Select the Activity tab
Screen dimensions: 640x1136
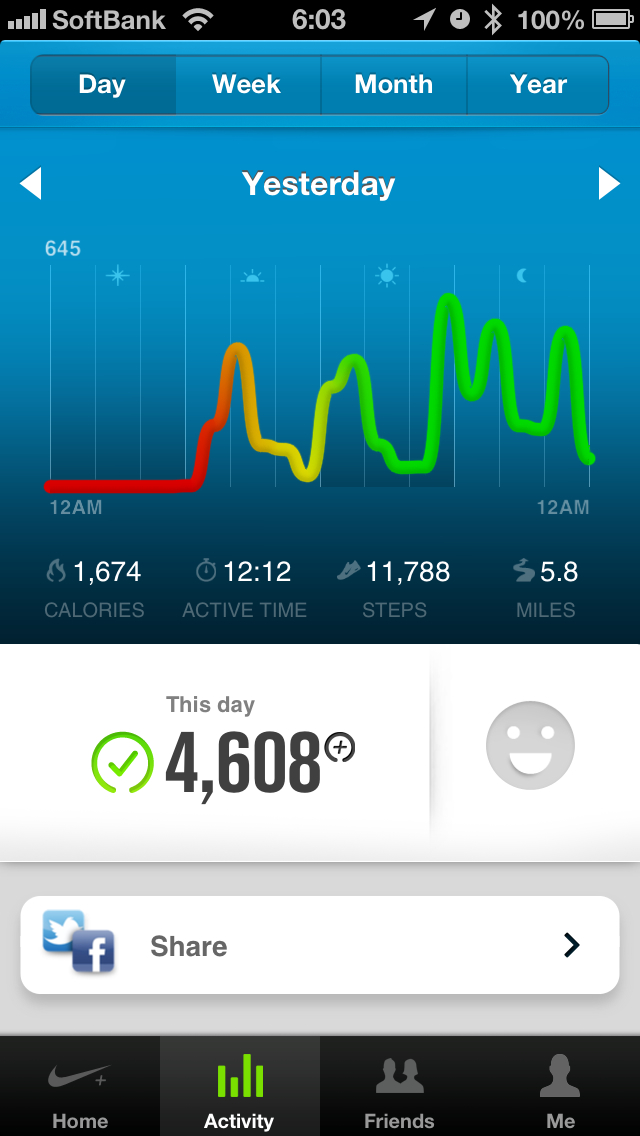[239, 1090]
